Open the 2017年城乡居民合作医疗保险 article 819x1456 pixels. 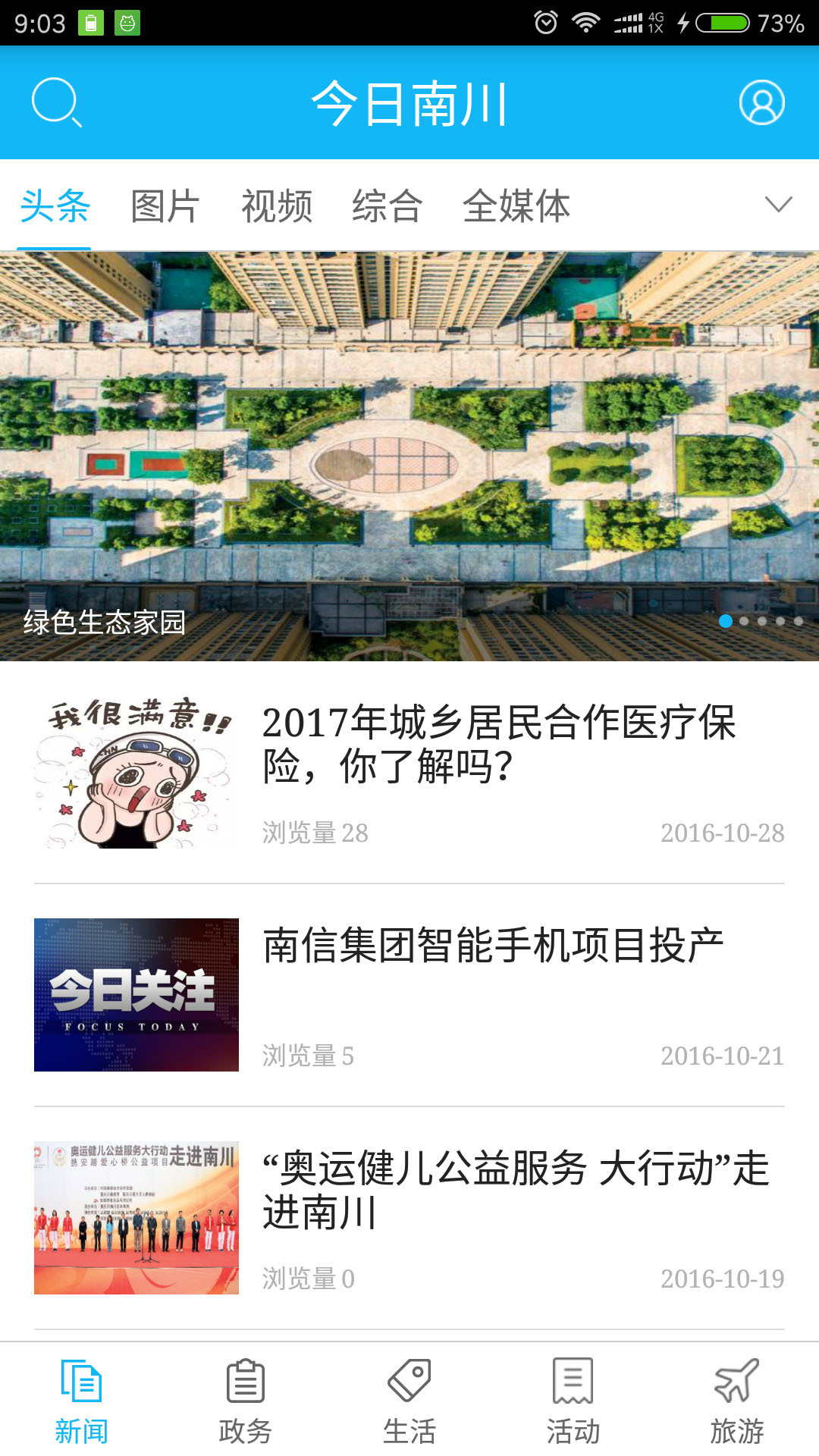click(x=498, y=743)
